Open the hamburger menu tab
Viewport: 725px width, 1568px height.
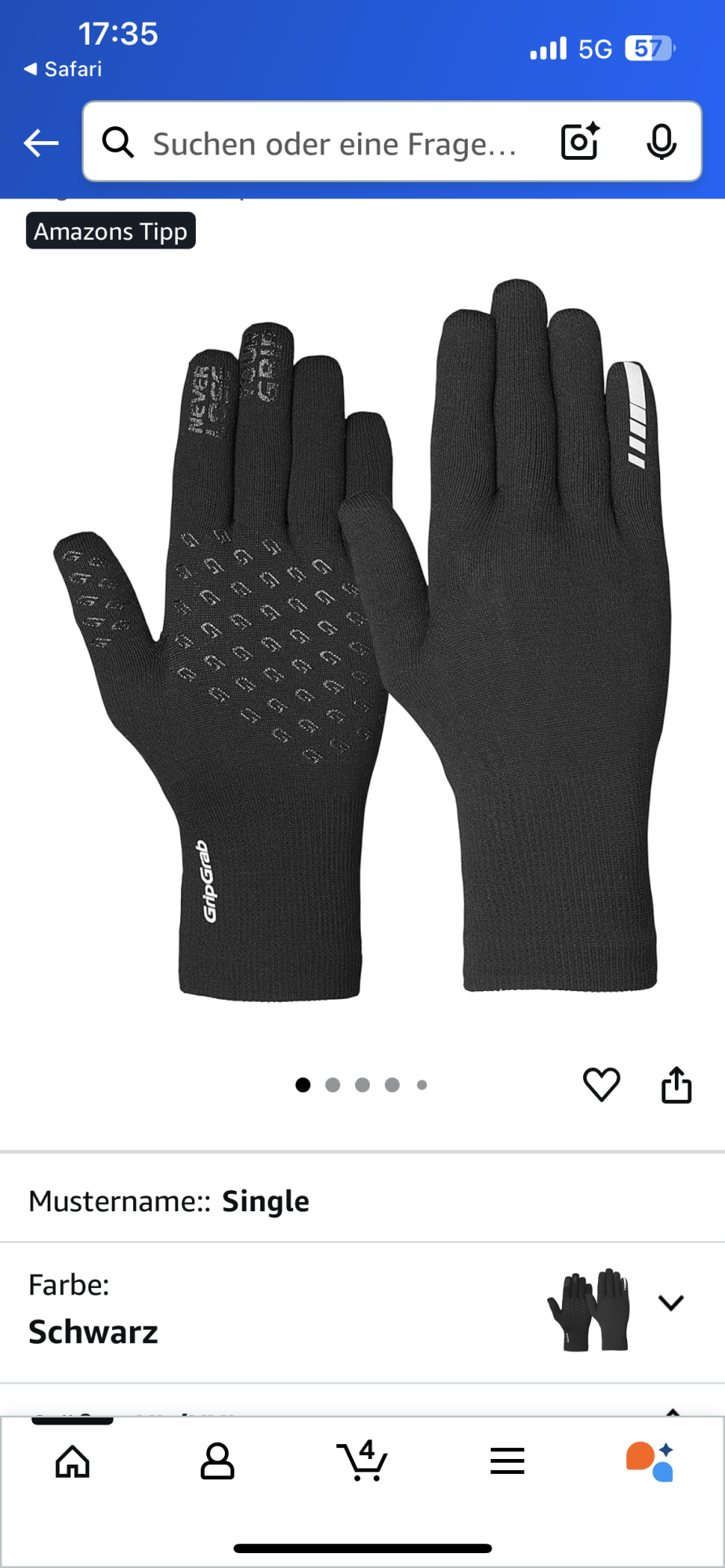coord(507,1461)
